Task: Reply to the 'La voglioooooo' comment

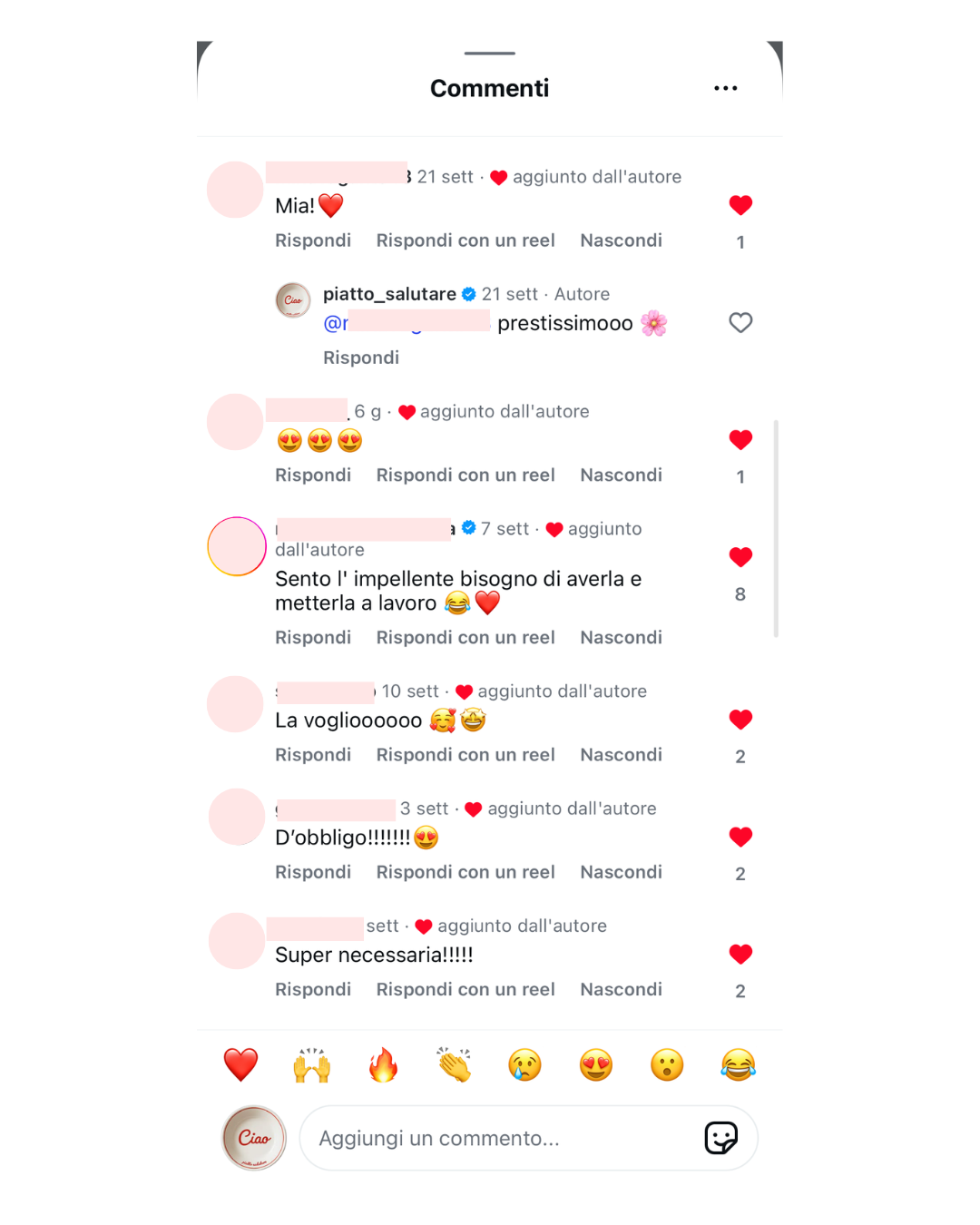Action: 313,755
